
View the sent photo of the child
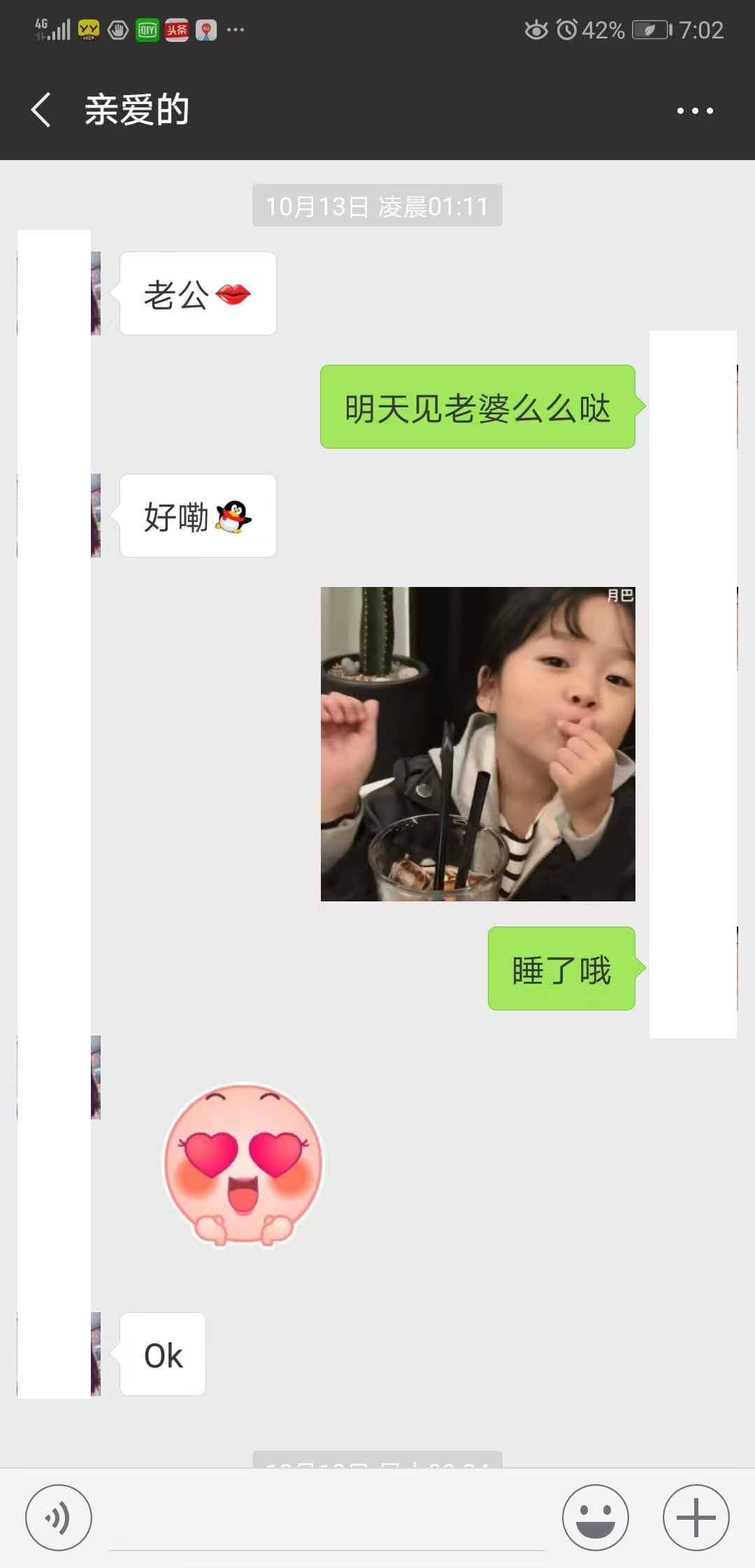pyautogui.click(x=478, y=744)
